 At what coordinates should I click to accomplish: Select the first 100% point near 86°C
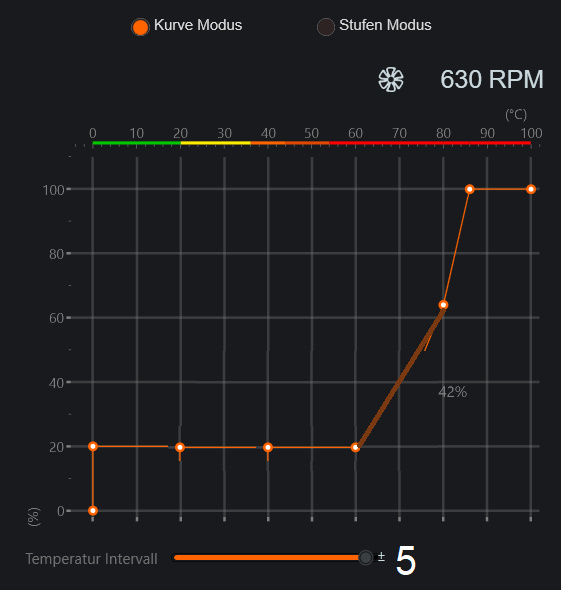point(470,189)
